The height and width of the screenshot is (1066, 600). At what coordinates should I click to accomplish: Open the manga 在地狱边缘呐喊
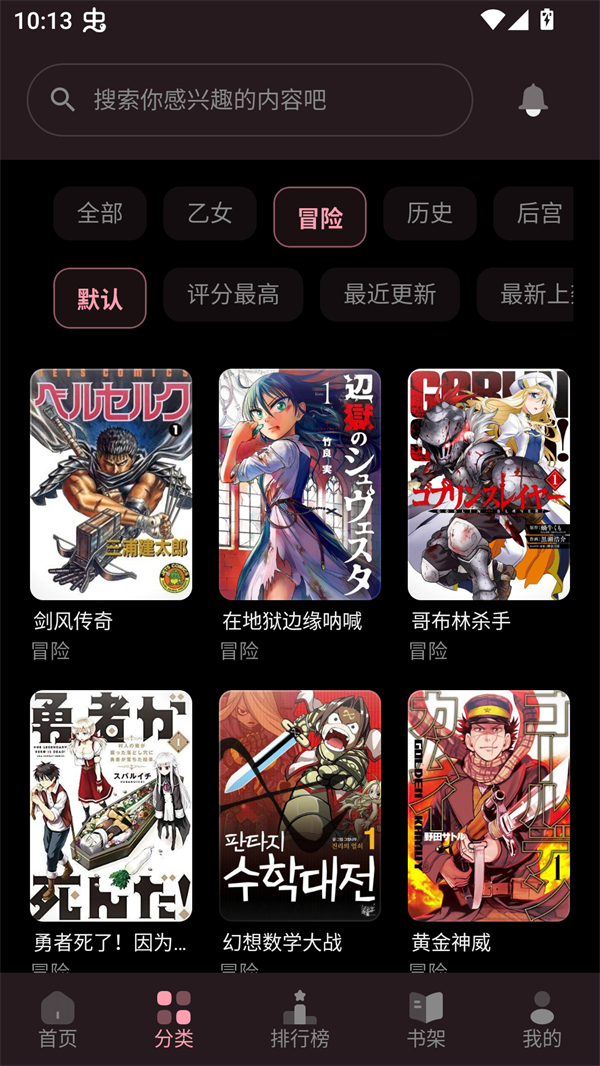click(300, 485)
